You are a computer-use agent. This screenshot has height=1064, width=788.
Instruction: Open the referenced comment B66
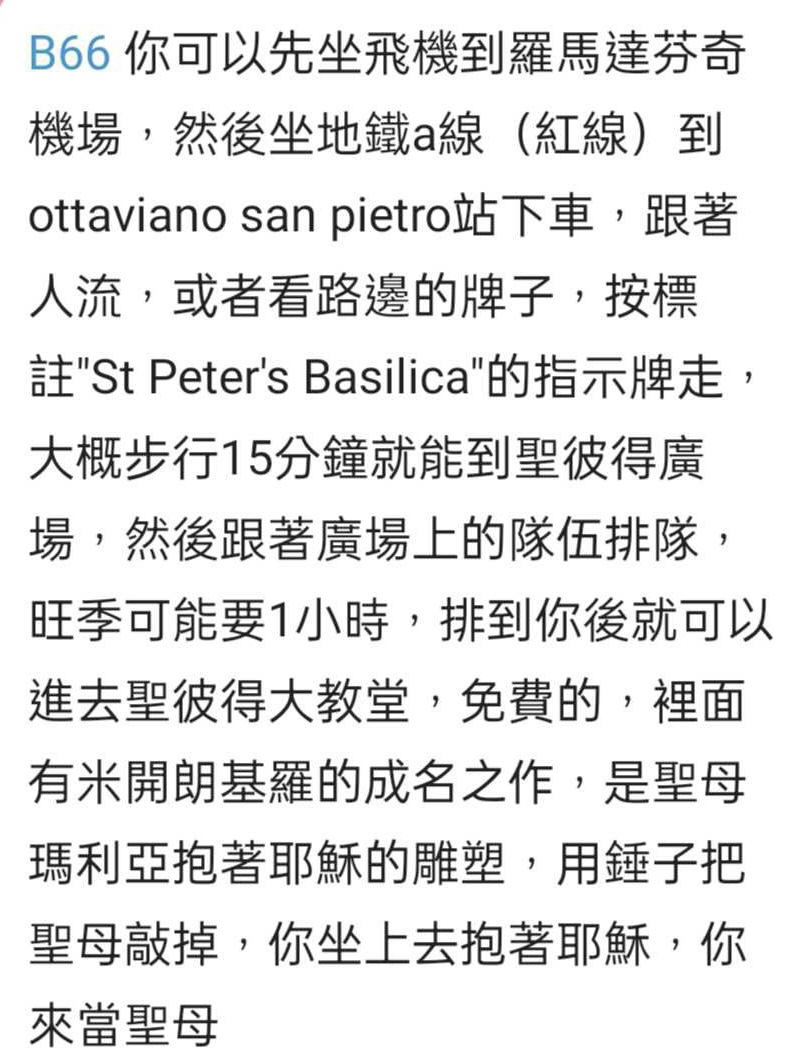click(69, 55)
